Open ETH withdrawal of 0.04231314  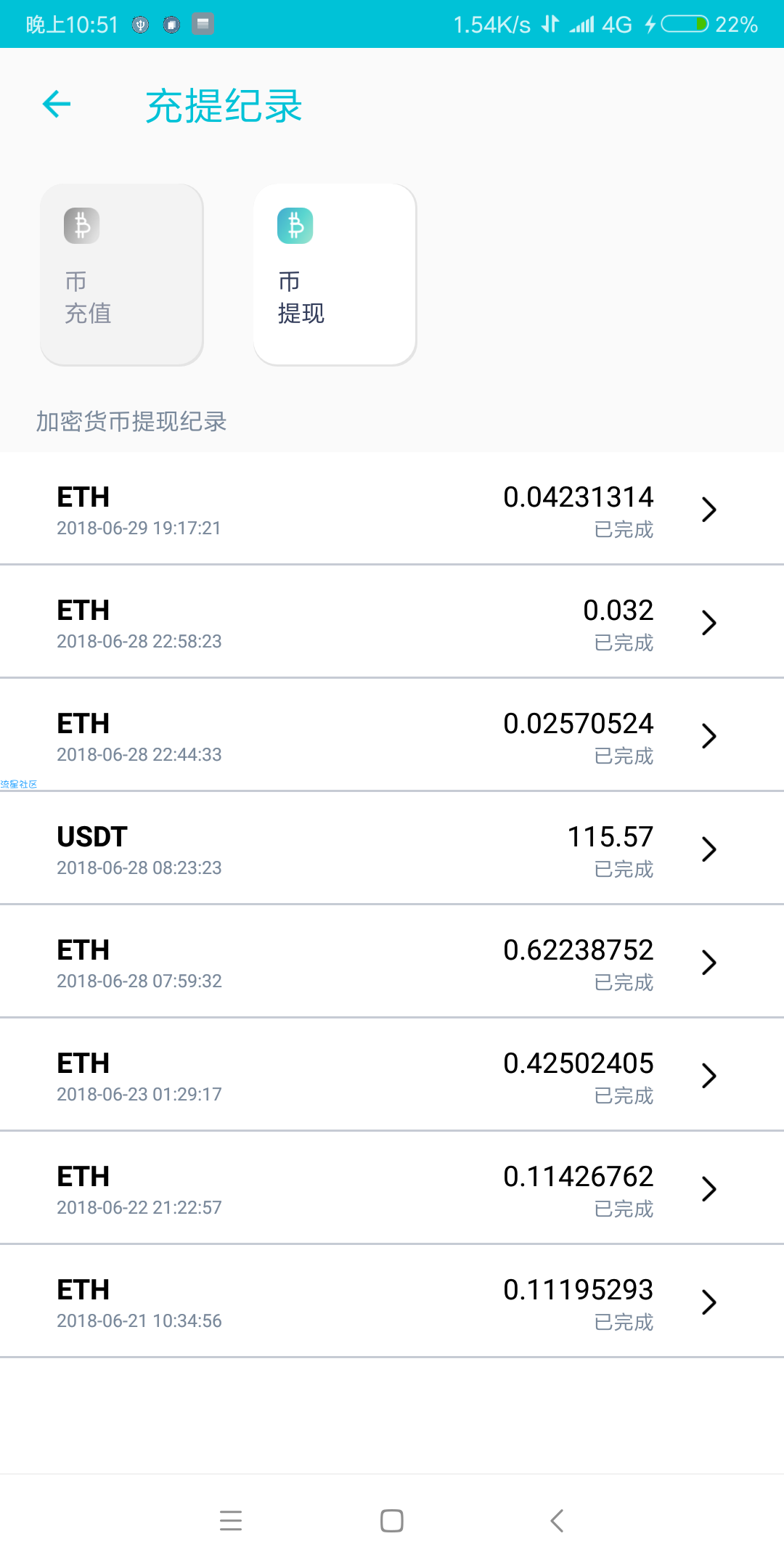pos(392,510)
